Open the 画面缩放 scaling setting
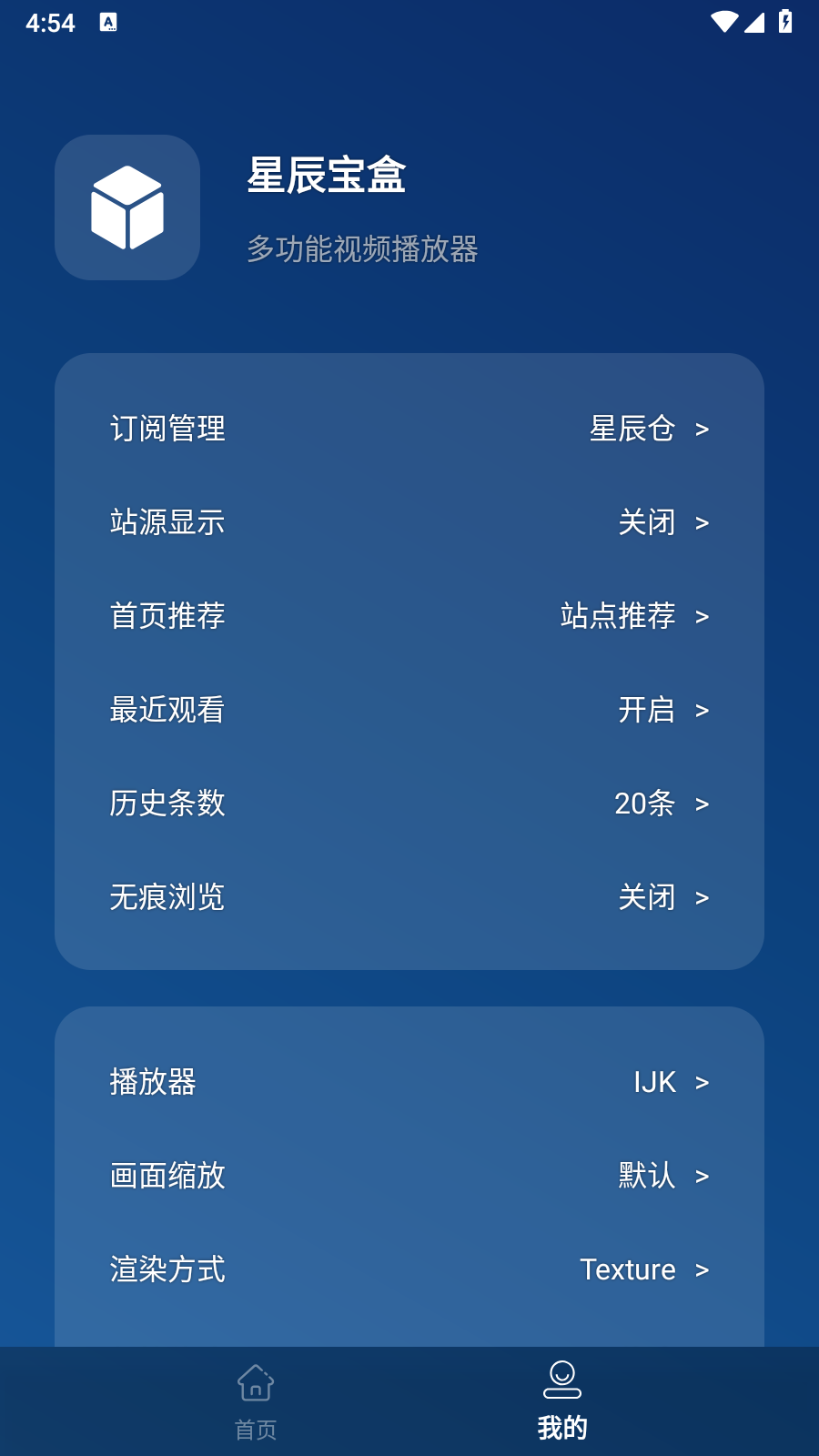 click(x=409, y=1176)
